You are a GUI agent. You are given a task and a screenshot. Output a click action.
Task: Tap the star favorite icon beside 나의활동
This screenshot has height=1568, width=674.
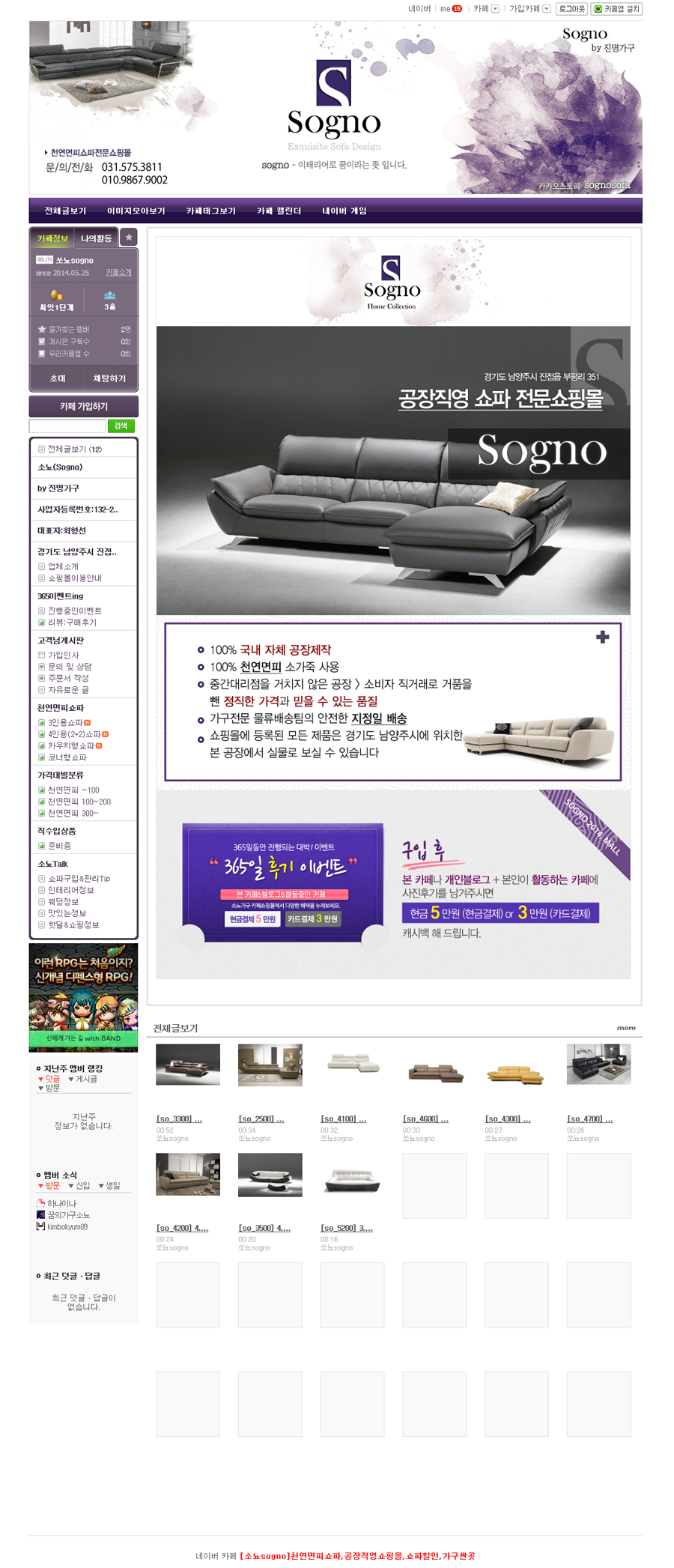tap(129, 237)
